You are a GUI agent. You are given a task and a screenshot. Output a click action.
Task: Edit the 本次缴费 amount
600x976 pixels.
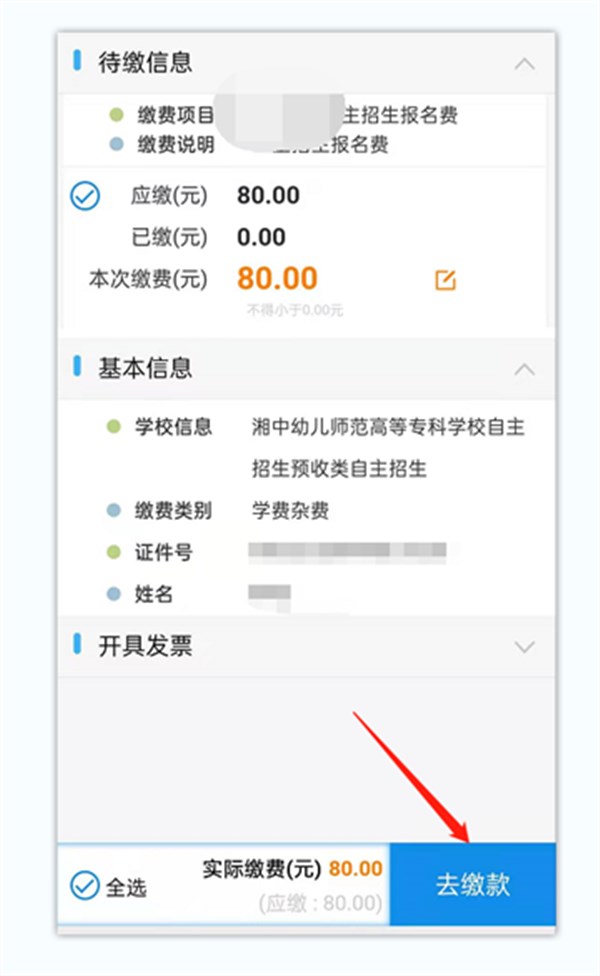coord(445,280)
